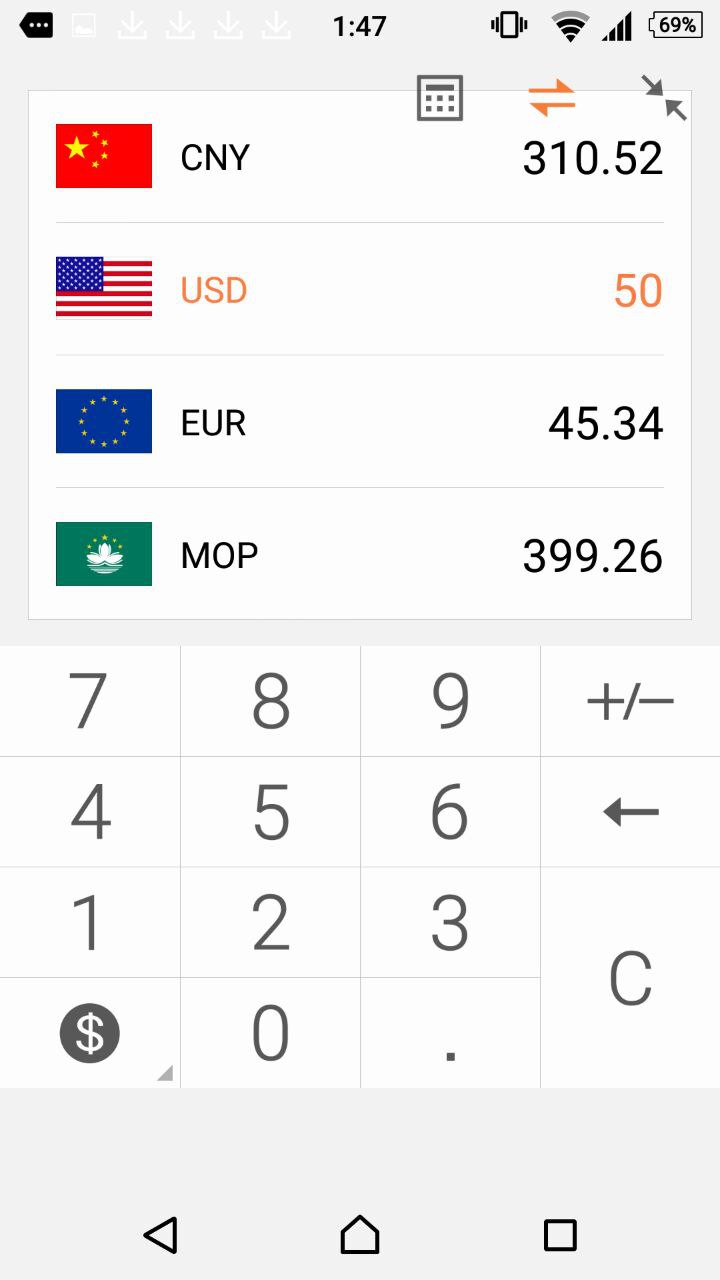The width and height of the screenshot is (720, 1280).
Task: Insert a decimal point
Action: pyautogui.click(x=450, y=1033)
